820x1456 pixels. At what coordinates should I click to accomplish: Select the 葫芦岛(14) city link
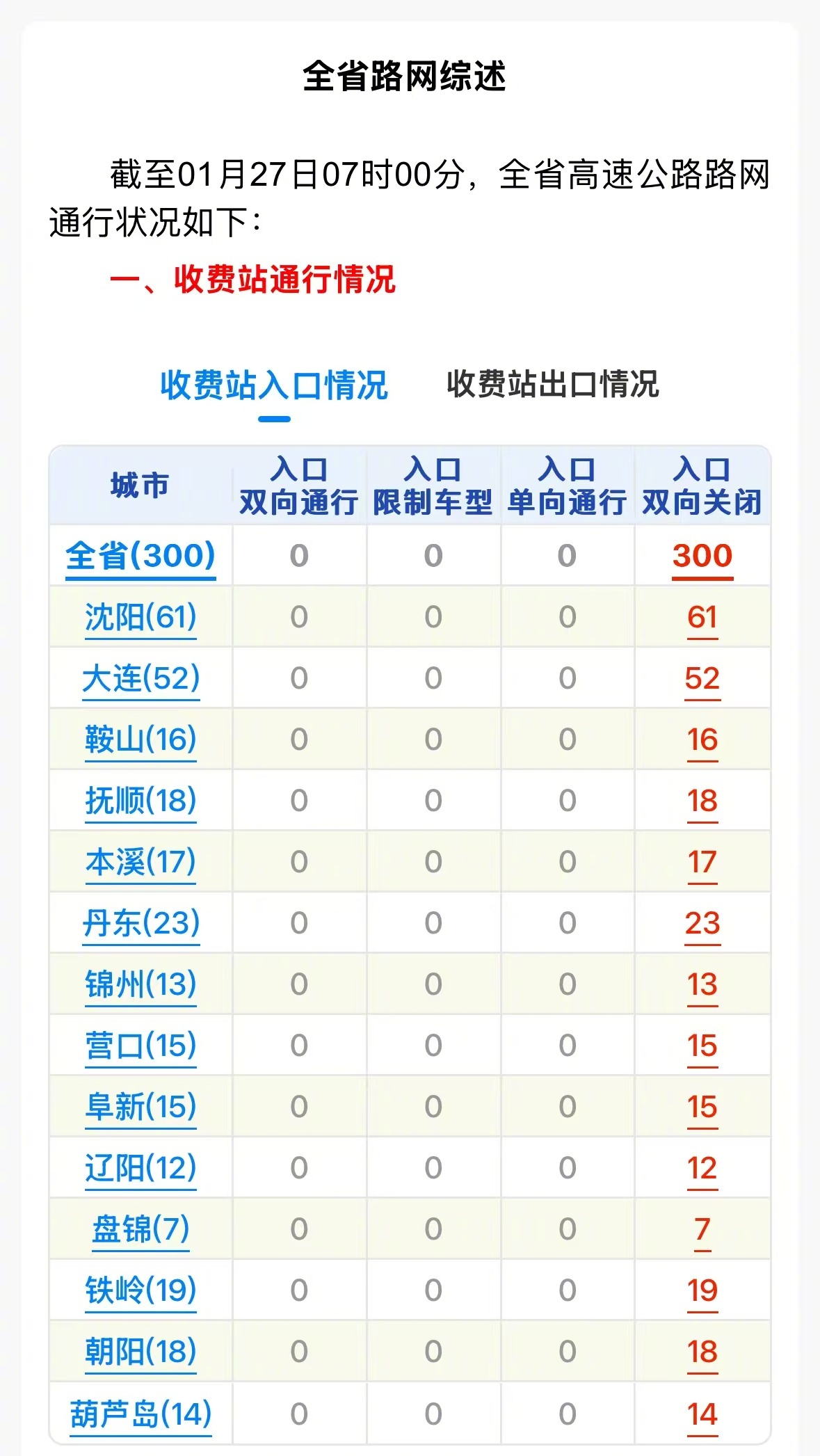click(140, 1414)
